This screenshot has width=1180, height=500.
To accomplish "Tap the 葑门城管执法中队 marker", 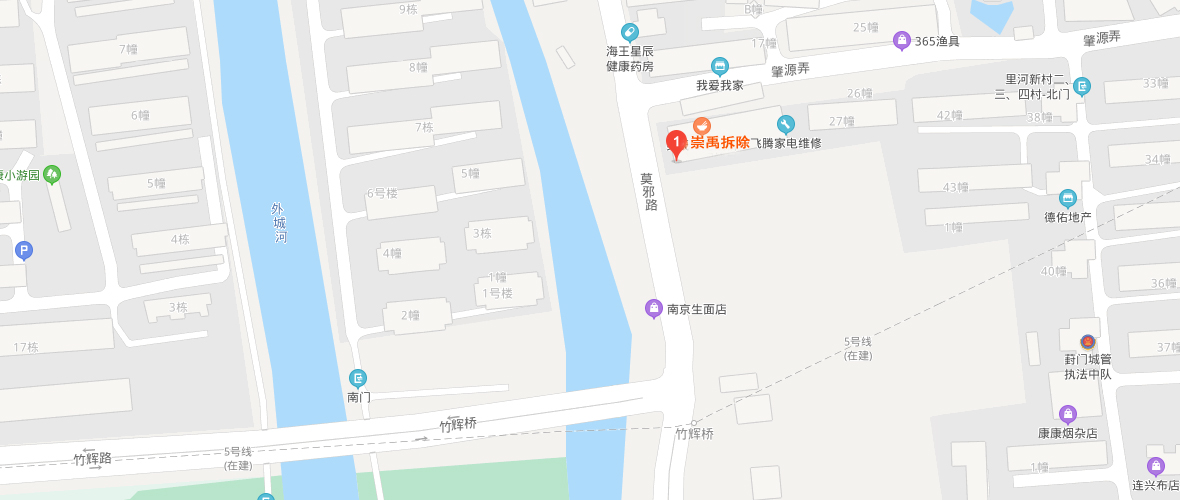I will coord(1088,341).
